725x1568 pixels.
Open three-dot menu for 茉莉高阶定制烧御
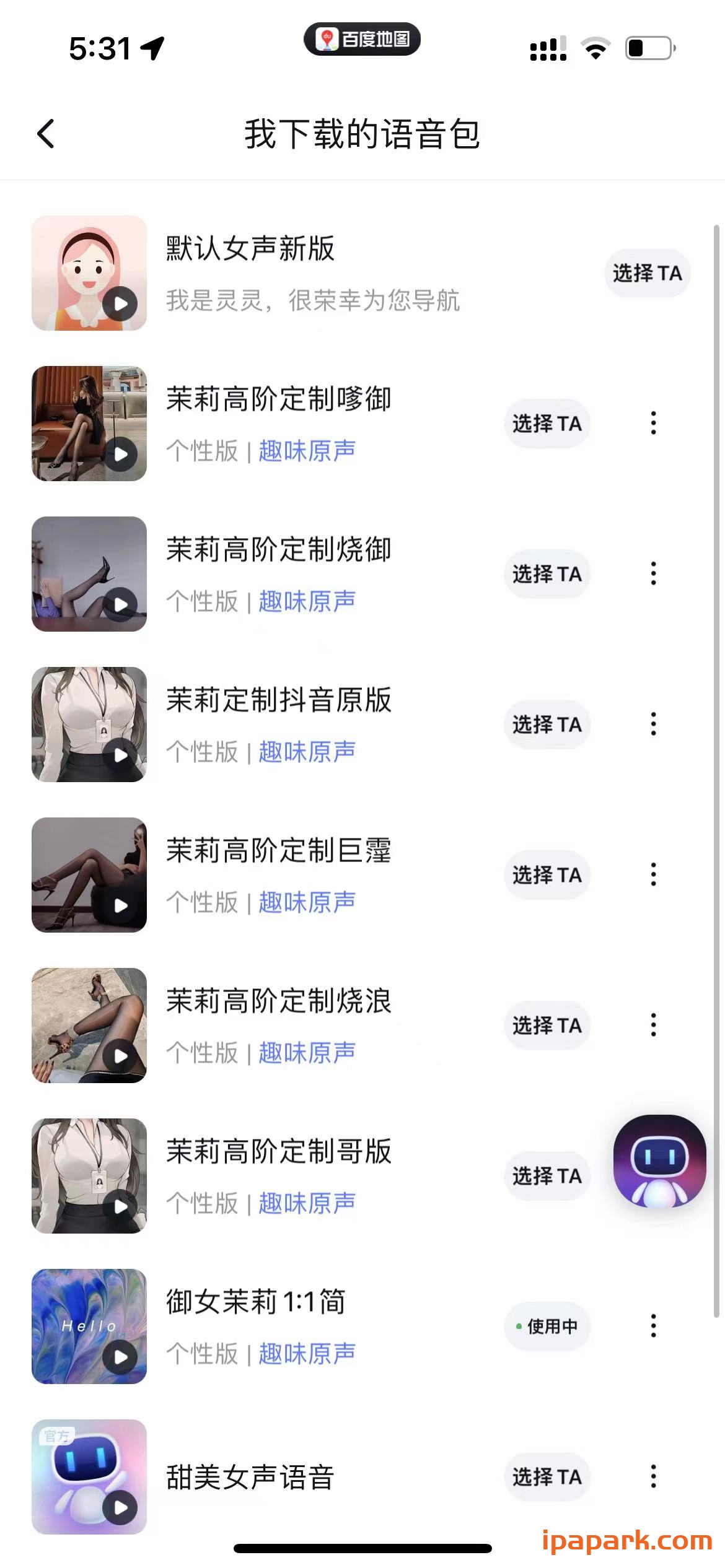[x=654, y=574]
